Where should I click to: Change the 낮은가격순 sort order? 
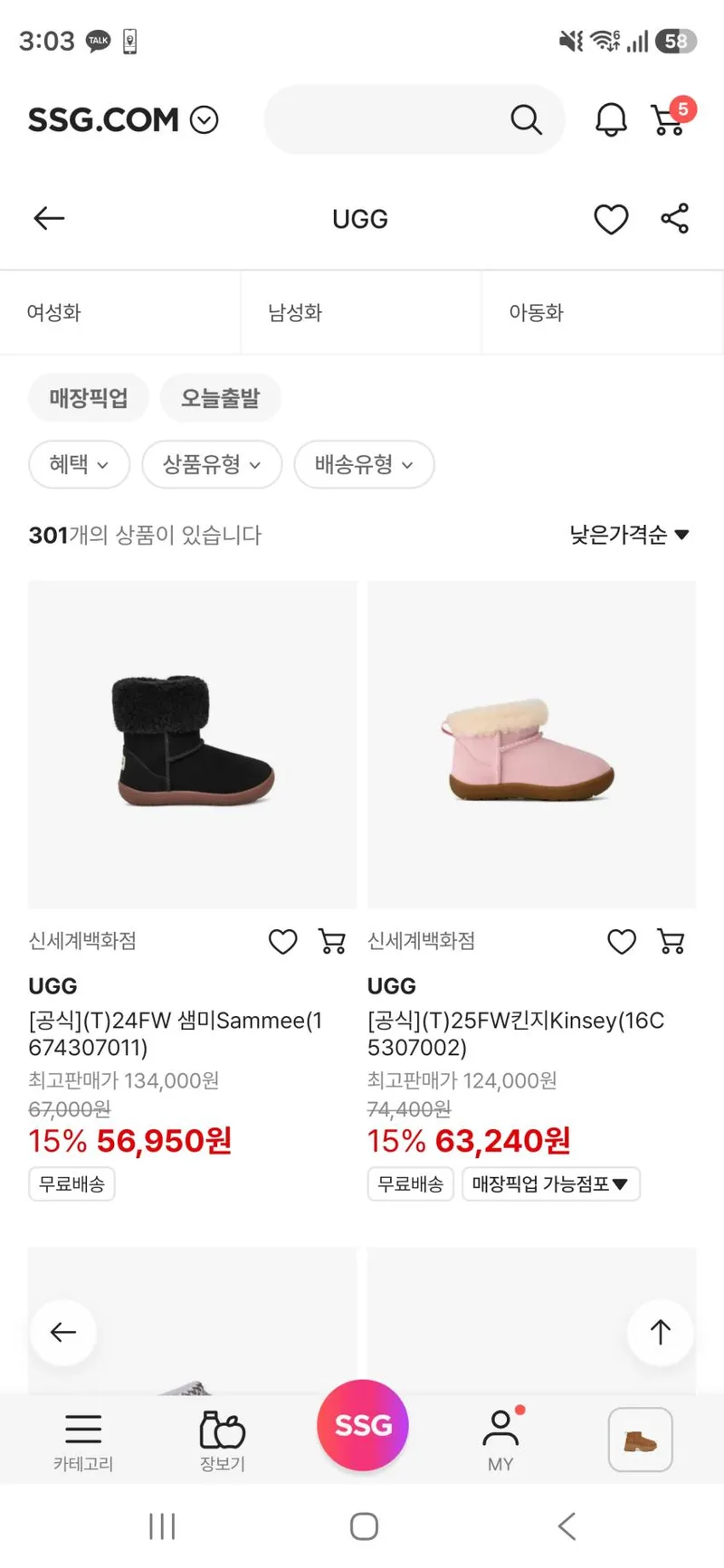[x=630, y=535]
